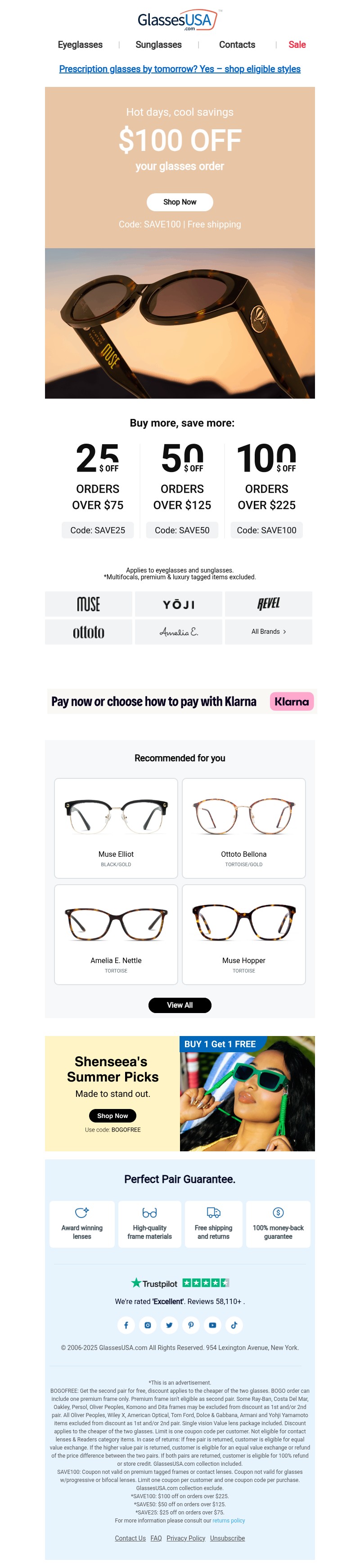Screen dimensions: 360x1568
Task: Open All Brands
Action: pos(268,632)
